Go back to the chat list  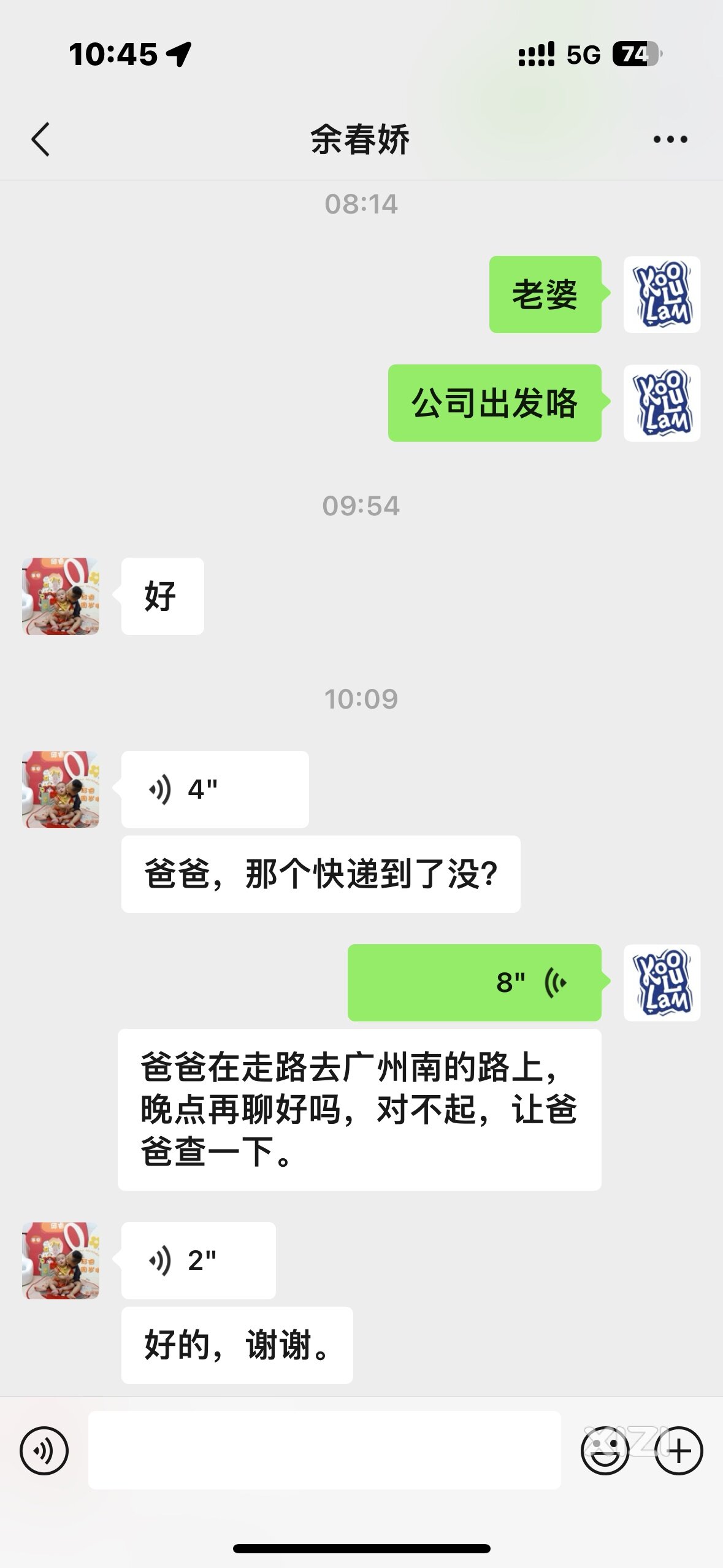pyautogui.click(x=40, y=139)
